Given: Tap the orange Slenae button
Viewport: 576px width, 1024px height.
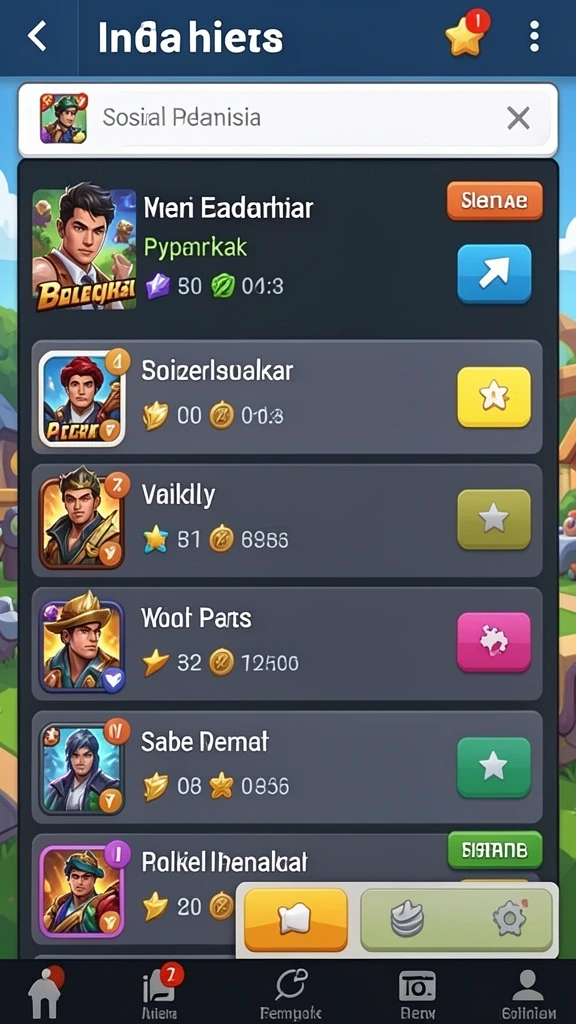Looking at the screenshot, I should click(x=494, y=201).
